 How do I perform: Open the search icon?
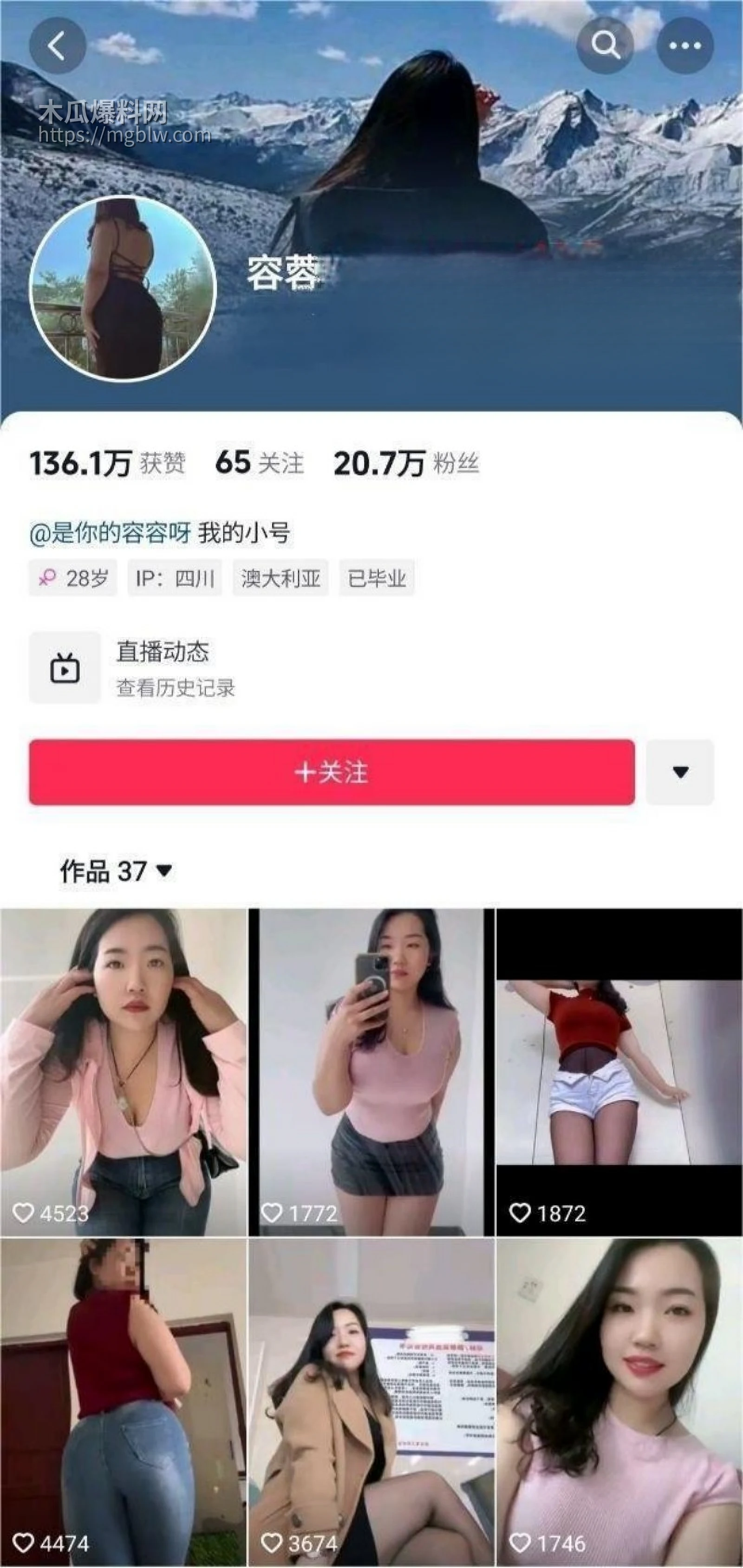tap(606, 45)
